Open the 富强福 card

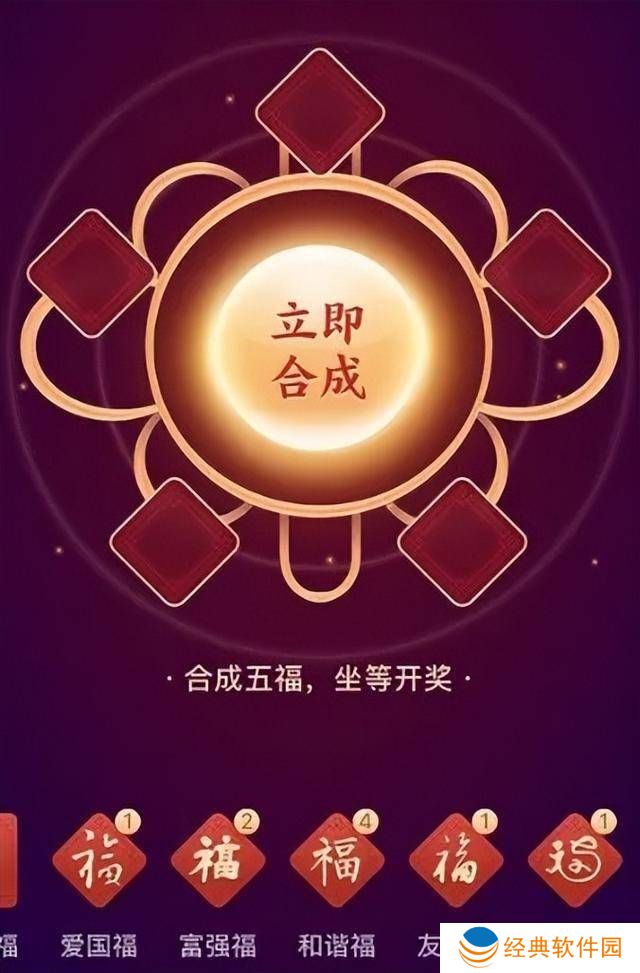tap(217, 861)
